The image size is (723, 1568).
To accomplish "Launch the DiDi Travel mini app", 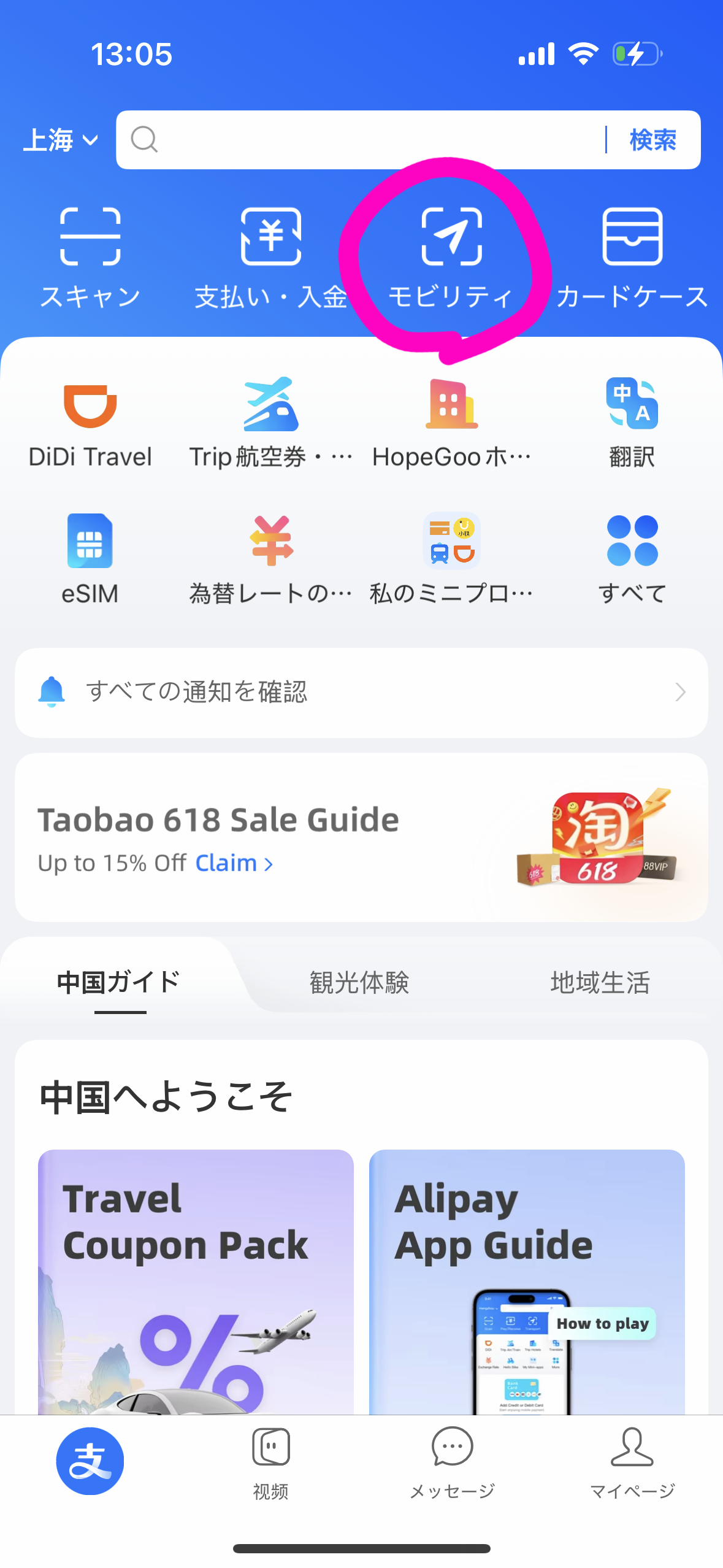I will [x=90, y=422].
